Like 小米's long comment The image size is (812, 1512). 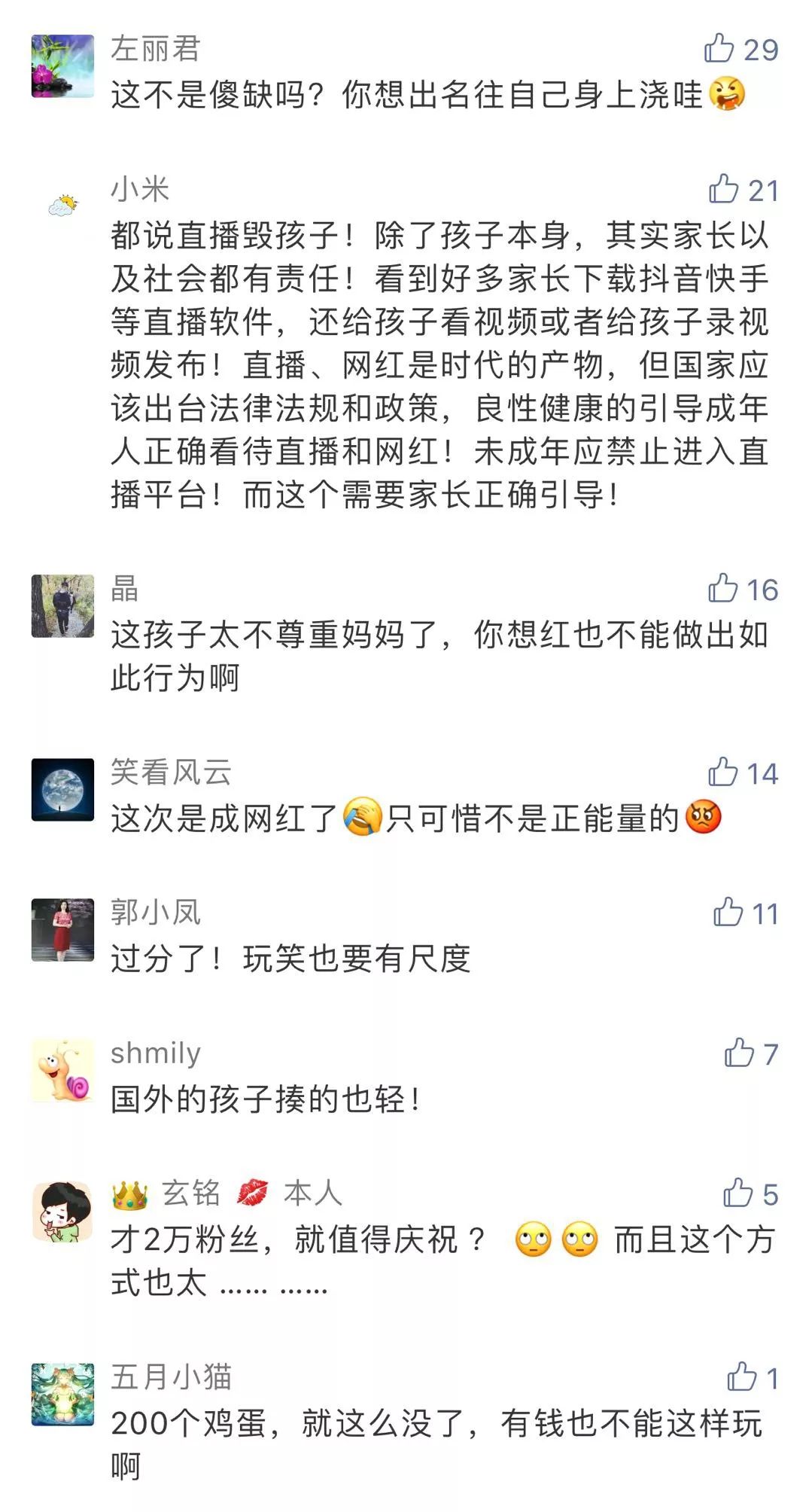point(723,189)
